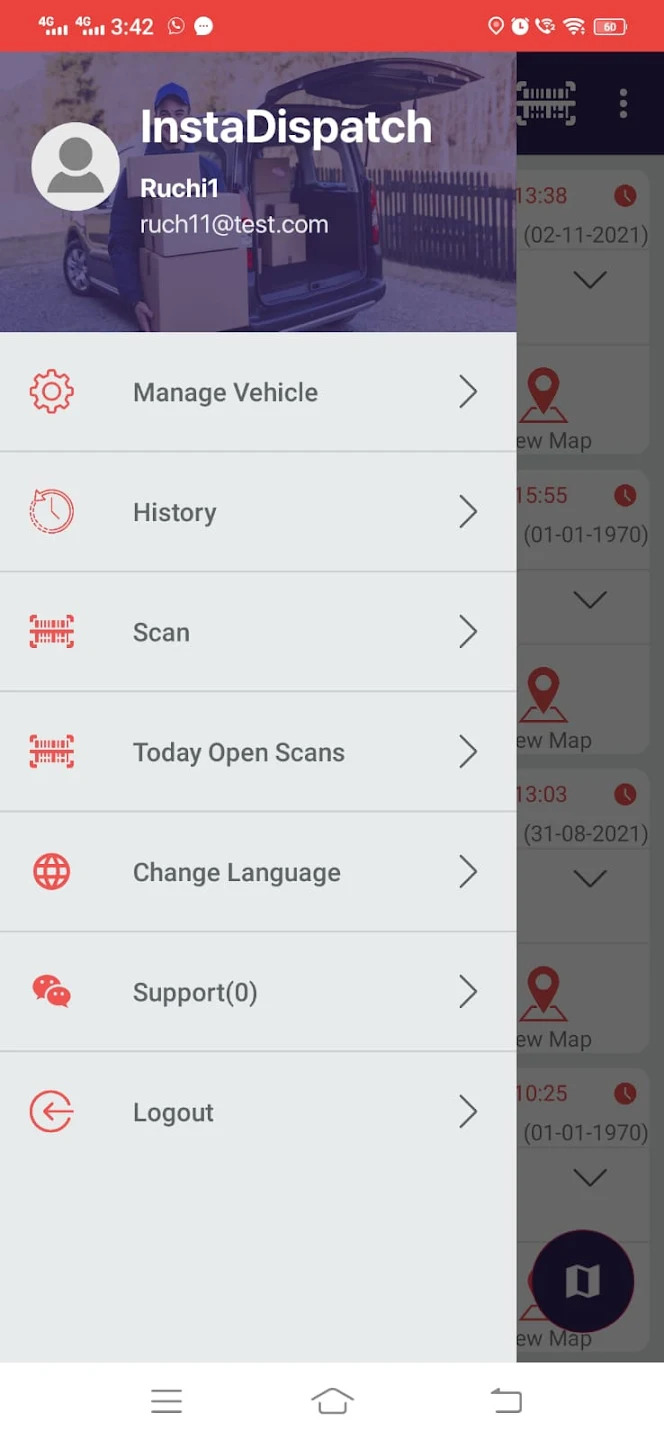The image size is (664, 1440).
Task: Select the Scan option
Action: tap(258, 632)
